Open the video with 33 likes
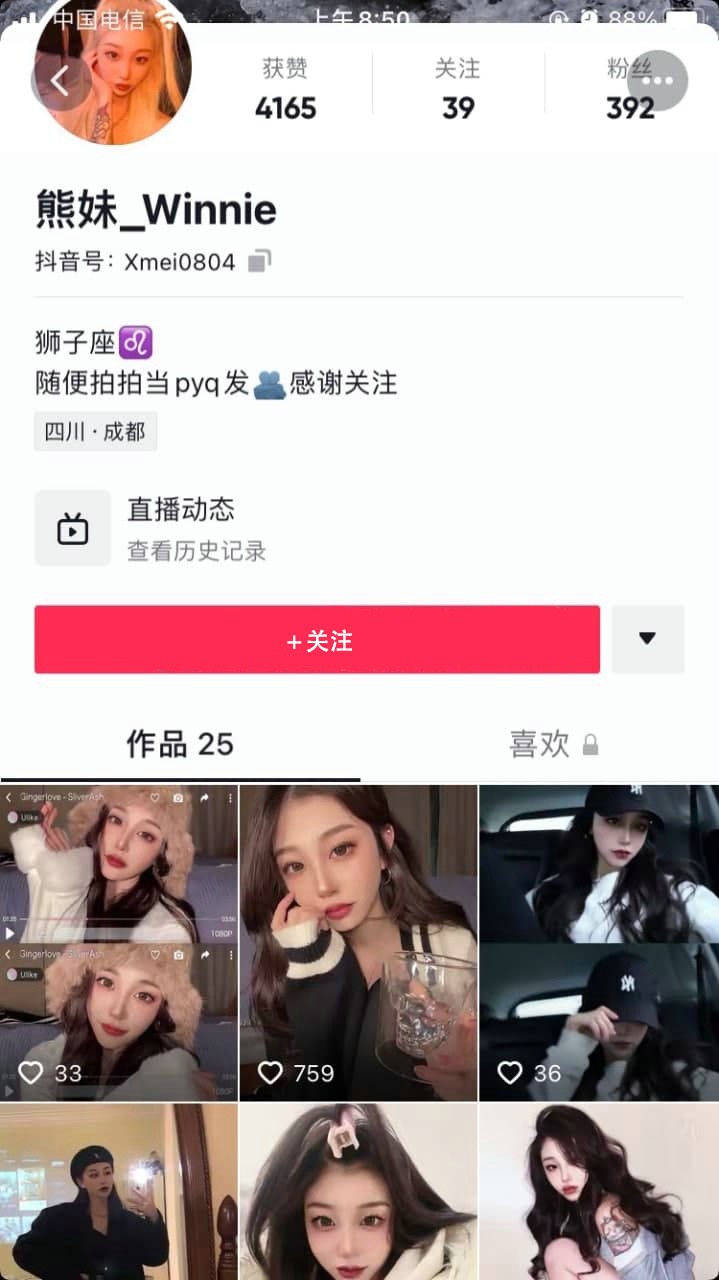This screenshot has width=719, height=1280. pyautogui.click(x=119, y=942)
